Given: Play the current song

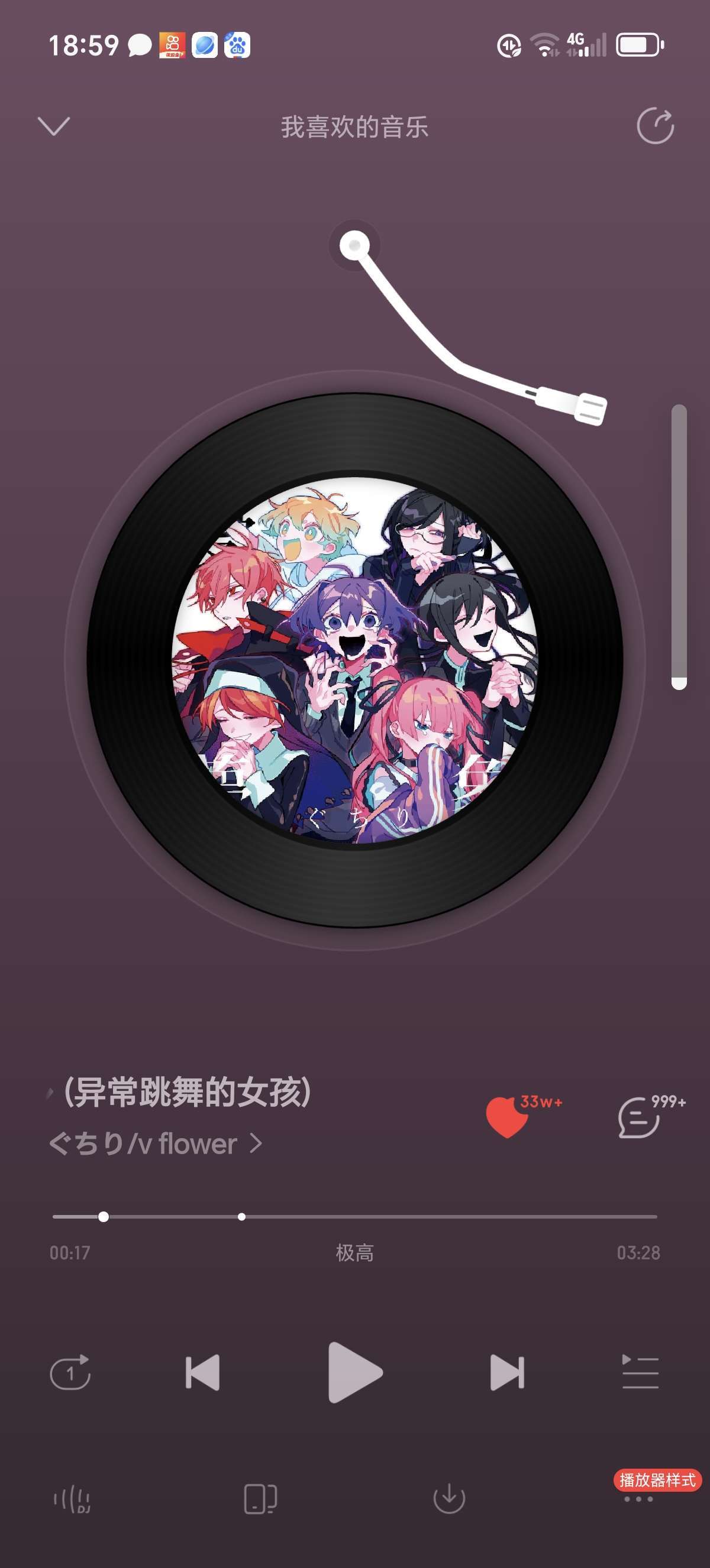Looking at the screenshot, I should 354,1373.
